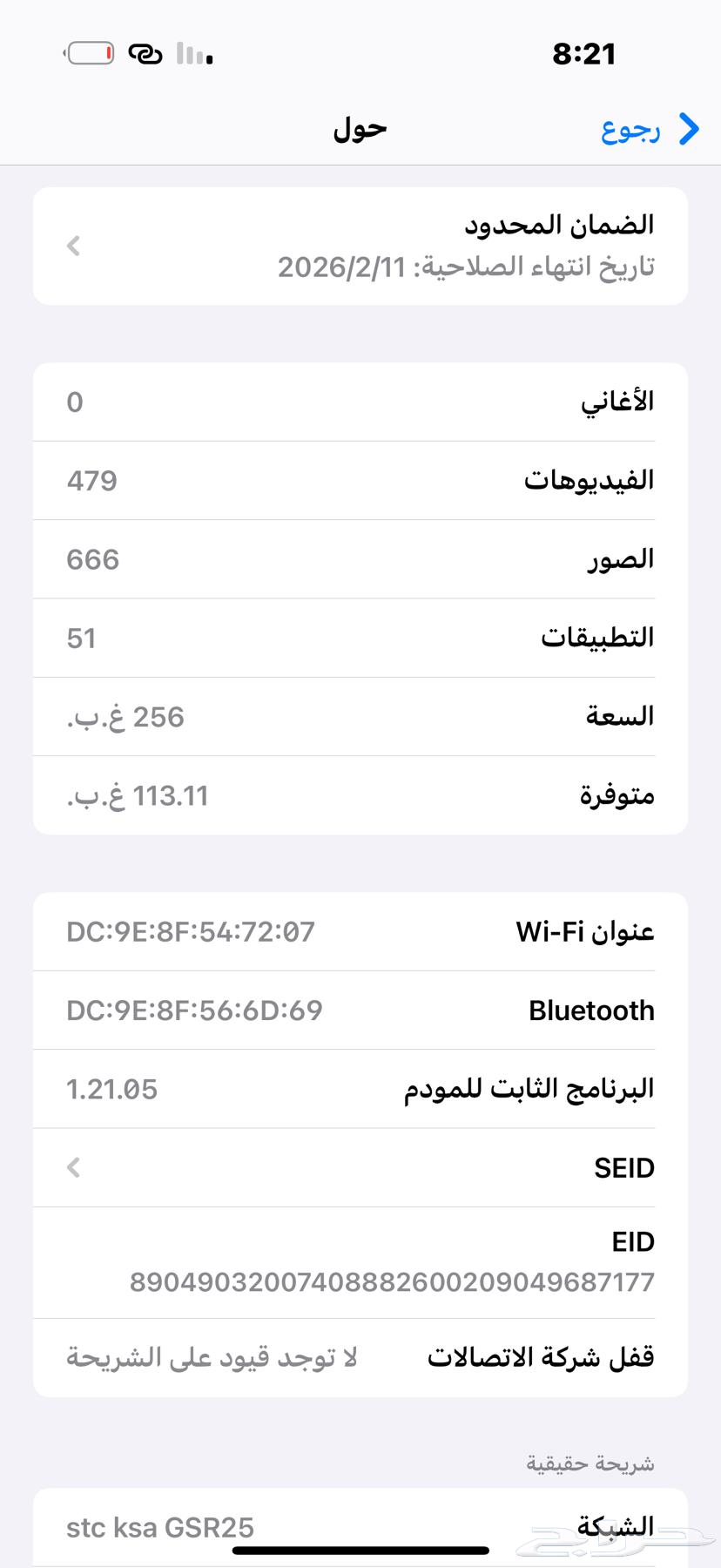Tap the chevron on الضمان المحدود row
Screen dimensions: 721x1568
74,246
